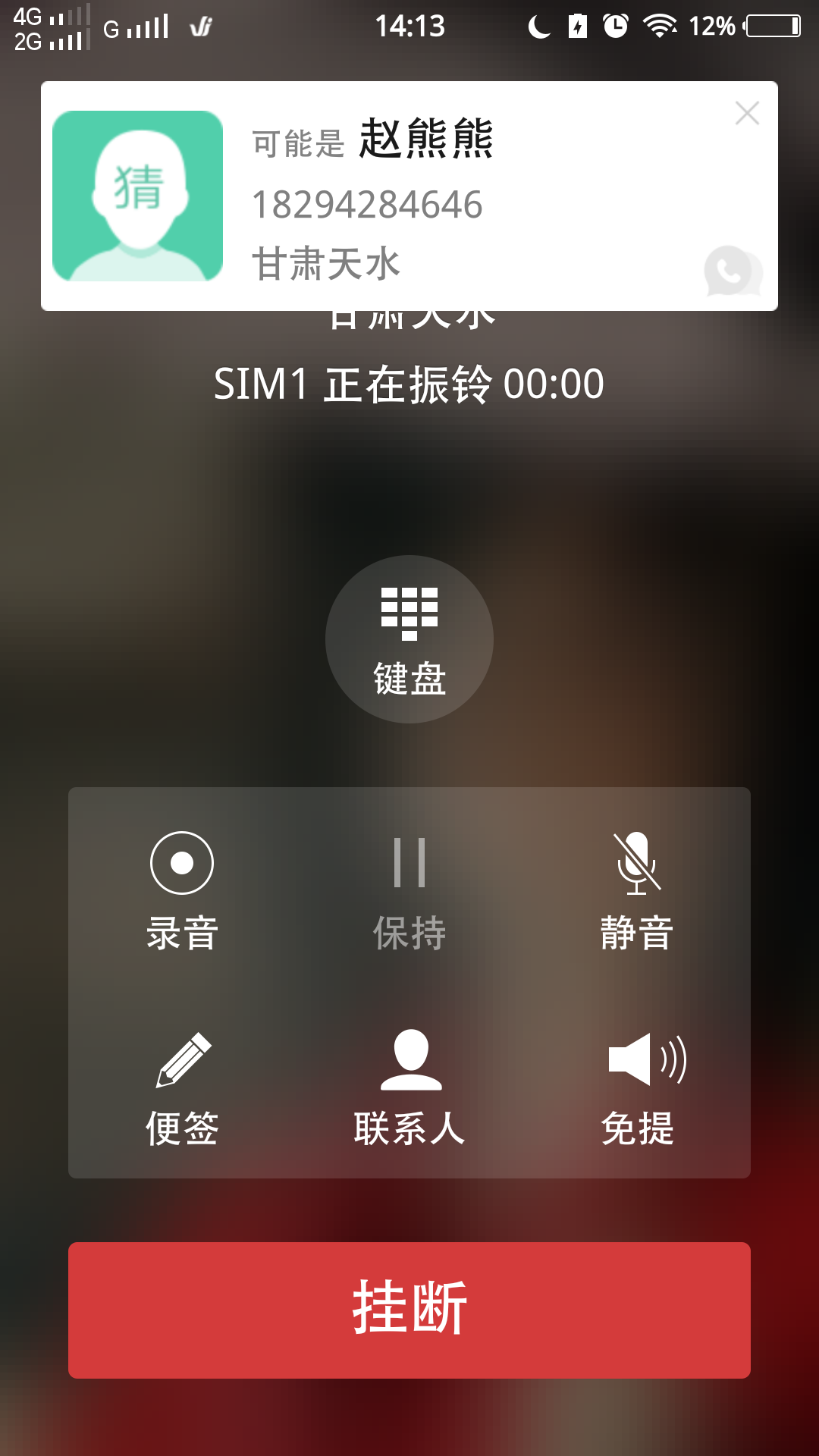Screen dimensions: 819x1456
Task: Tap the pause icon above 保持
Action: tap(409, 863)
